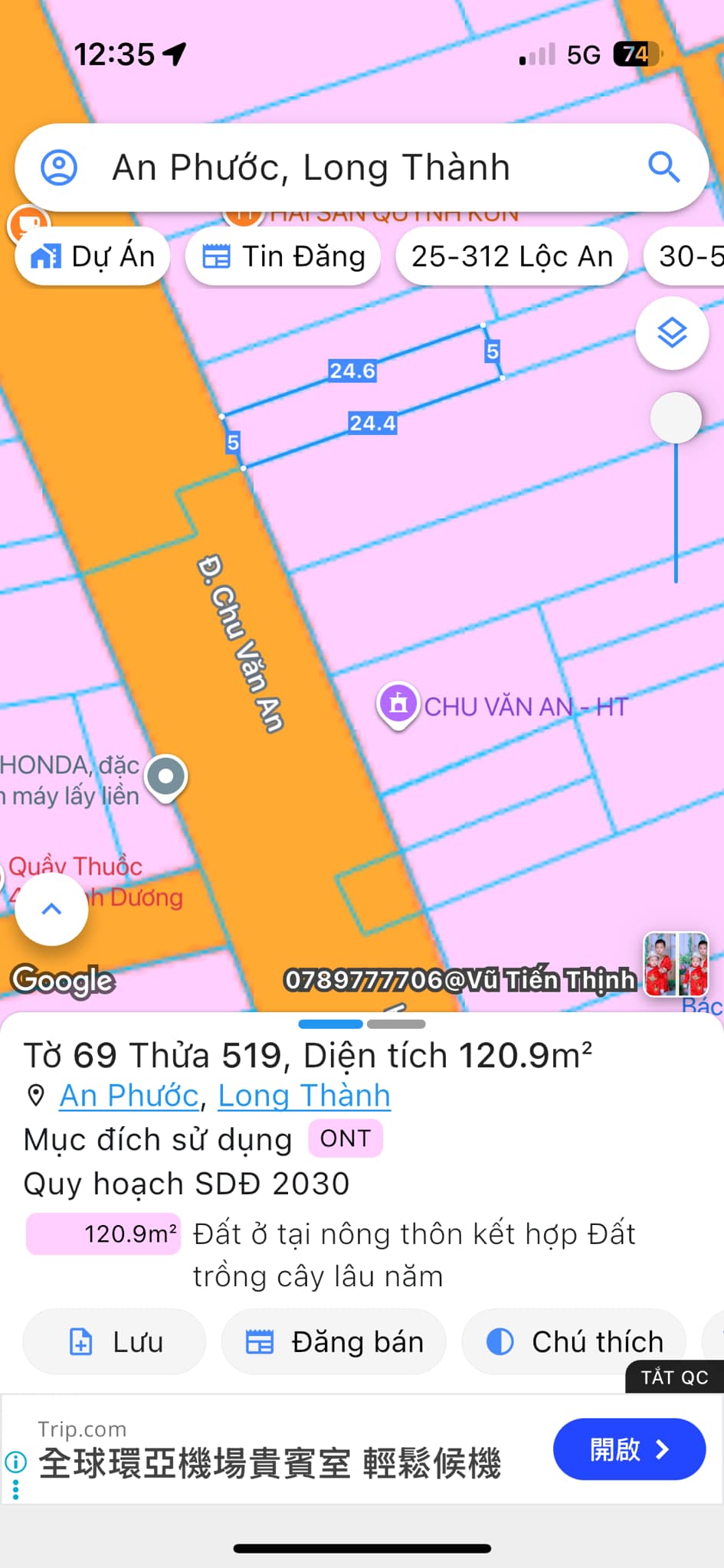724x1568 pixels.
Task: Follow the An Phước link
Action: tap(129, 1096)
